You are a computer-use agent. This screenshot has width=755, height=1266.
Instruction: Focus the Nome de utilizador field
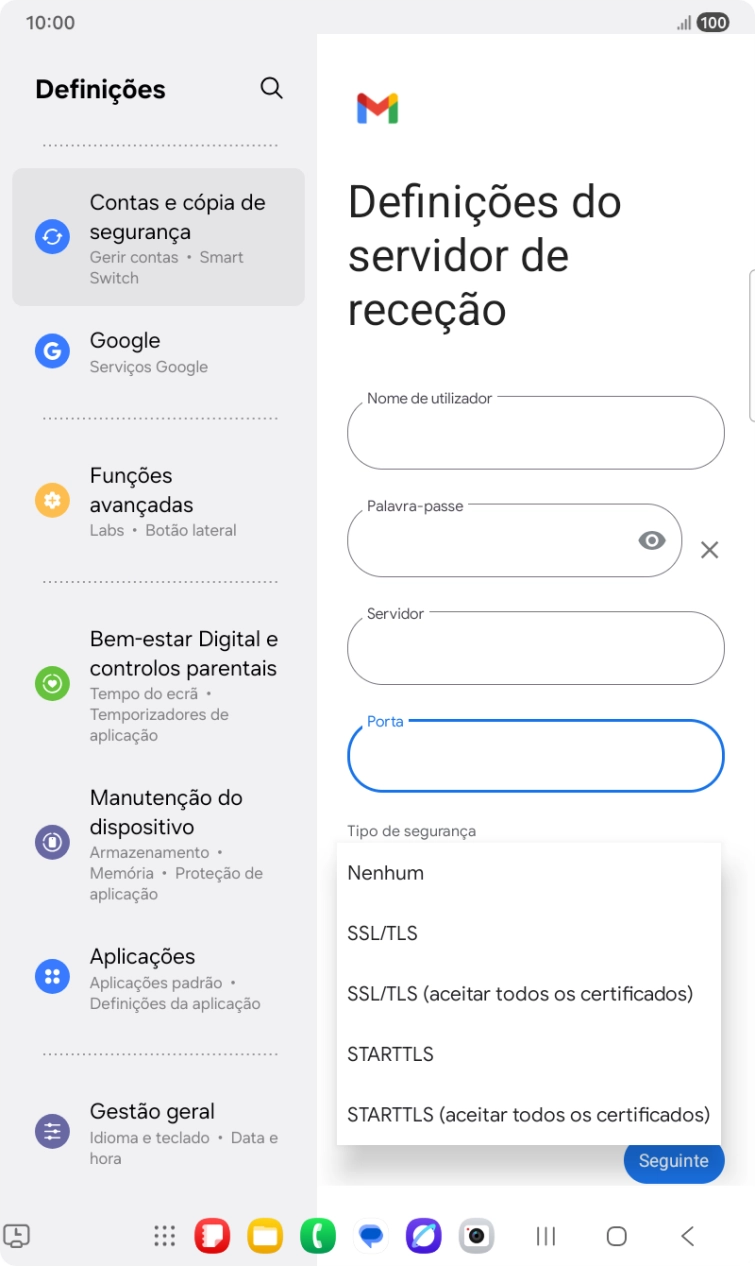(x=535, y=434)
